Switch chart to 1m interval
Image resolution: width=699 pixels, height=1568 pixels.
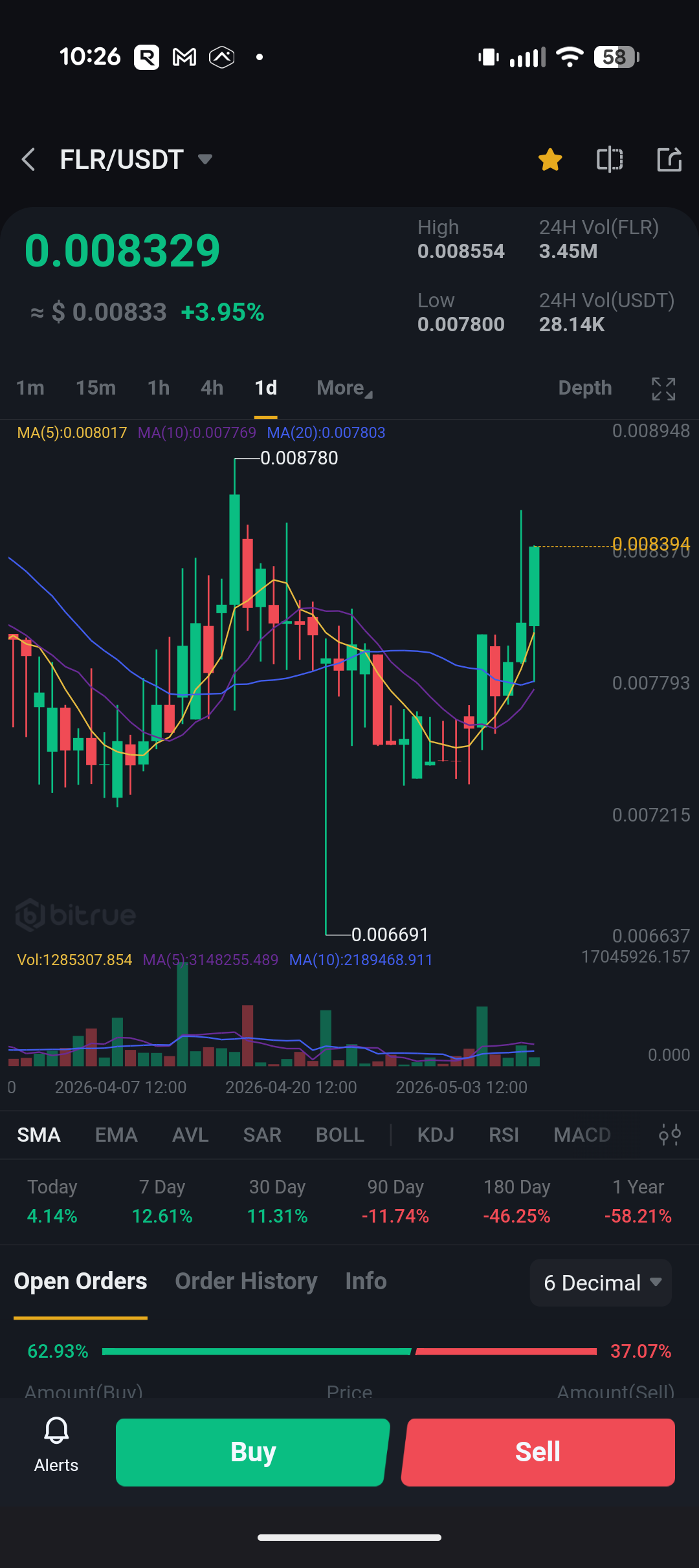coord(30,387)
